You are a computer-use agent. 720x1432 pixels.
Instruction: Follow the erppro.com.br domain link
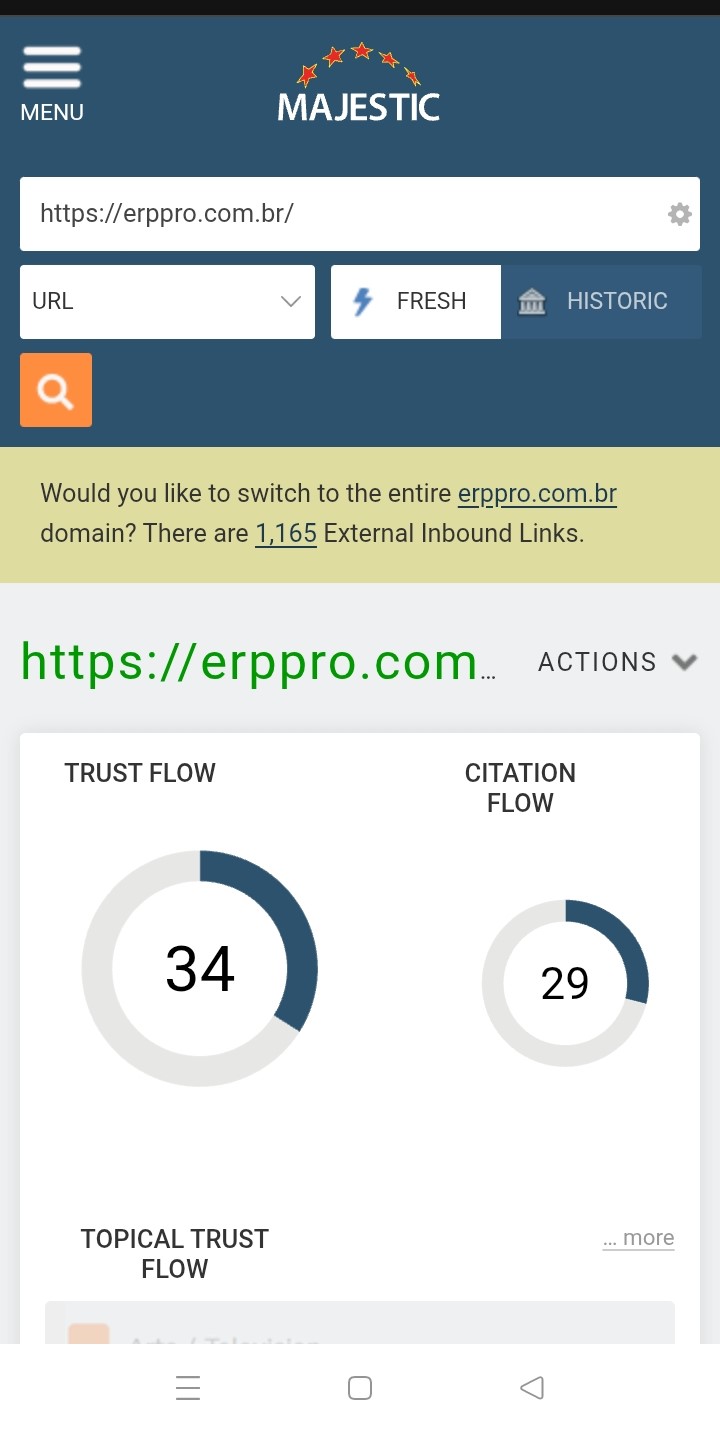coord(537,494)
